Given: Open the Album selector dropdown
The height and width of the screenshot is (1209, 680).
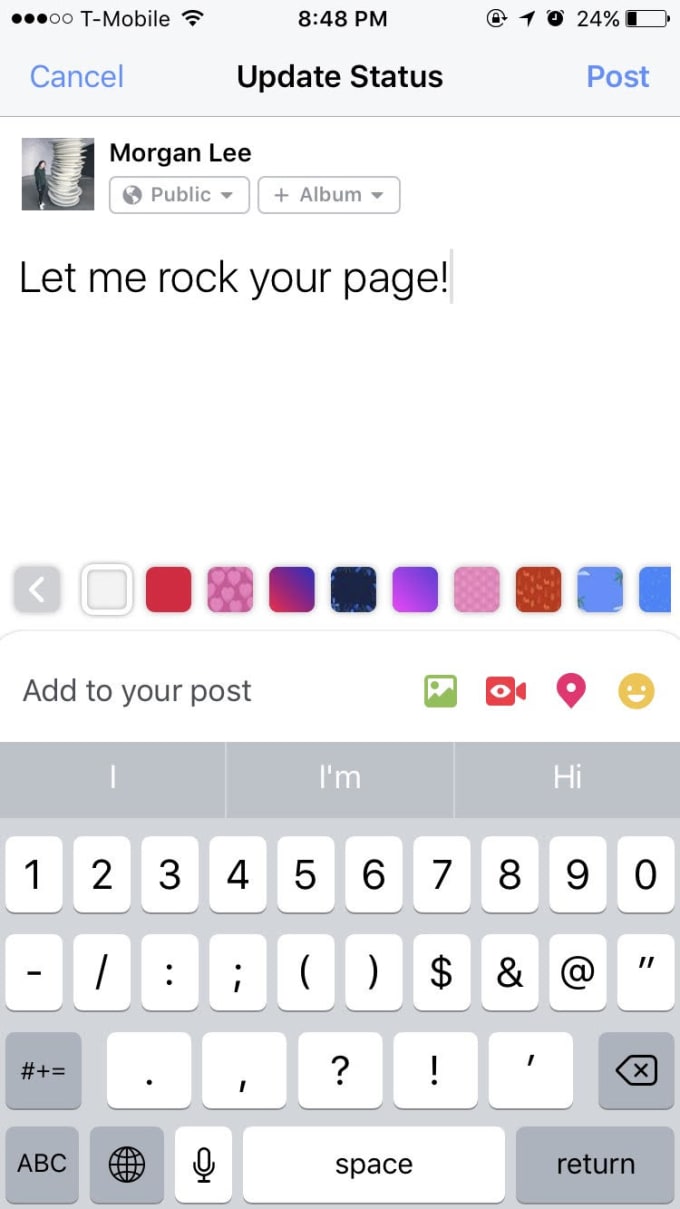Looking at the screenshot, I should 329,195.
